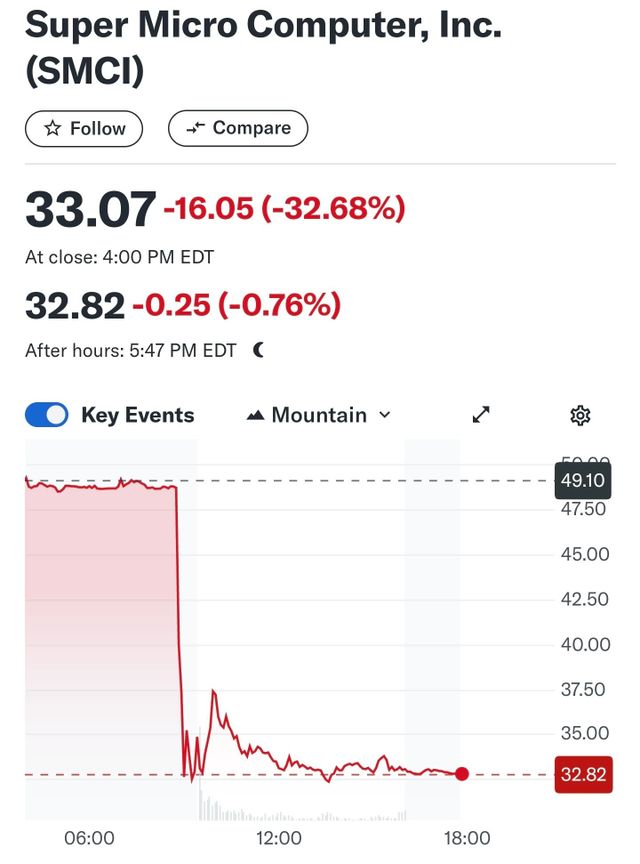Open chart settings gear
This screenshot has height=864, width=640.
(580, 415)
